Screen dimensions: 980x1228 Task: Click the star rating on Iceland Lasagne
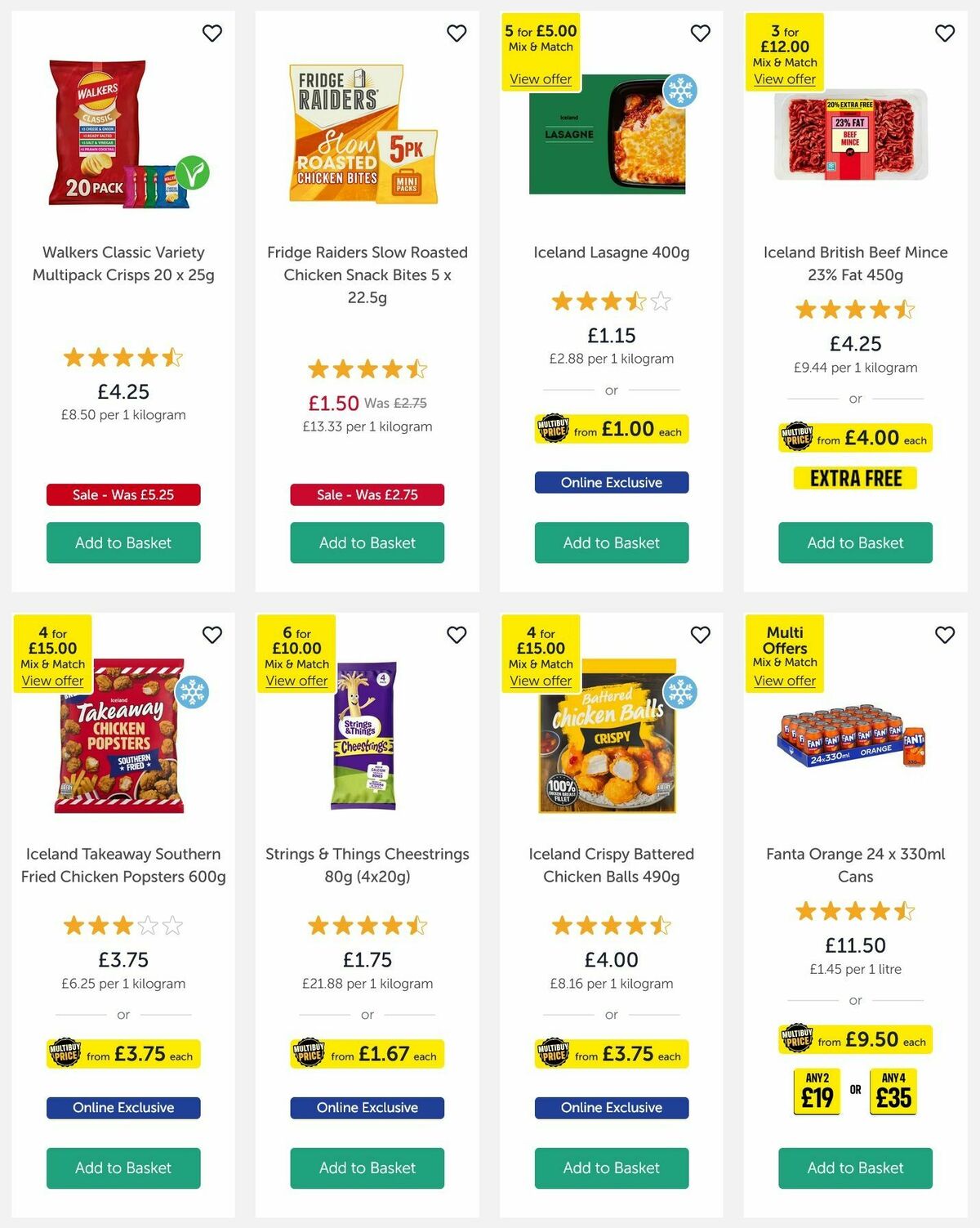click(x=611, y=301)
